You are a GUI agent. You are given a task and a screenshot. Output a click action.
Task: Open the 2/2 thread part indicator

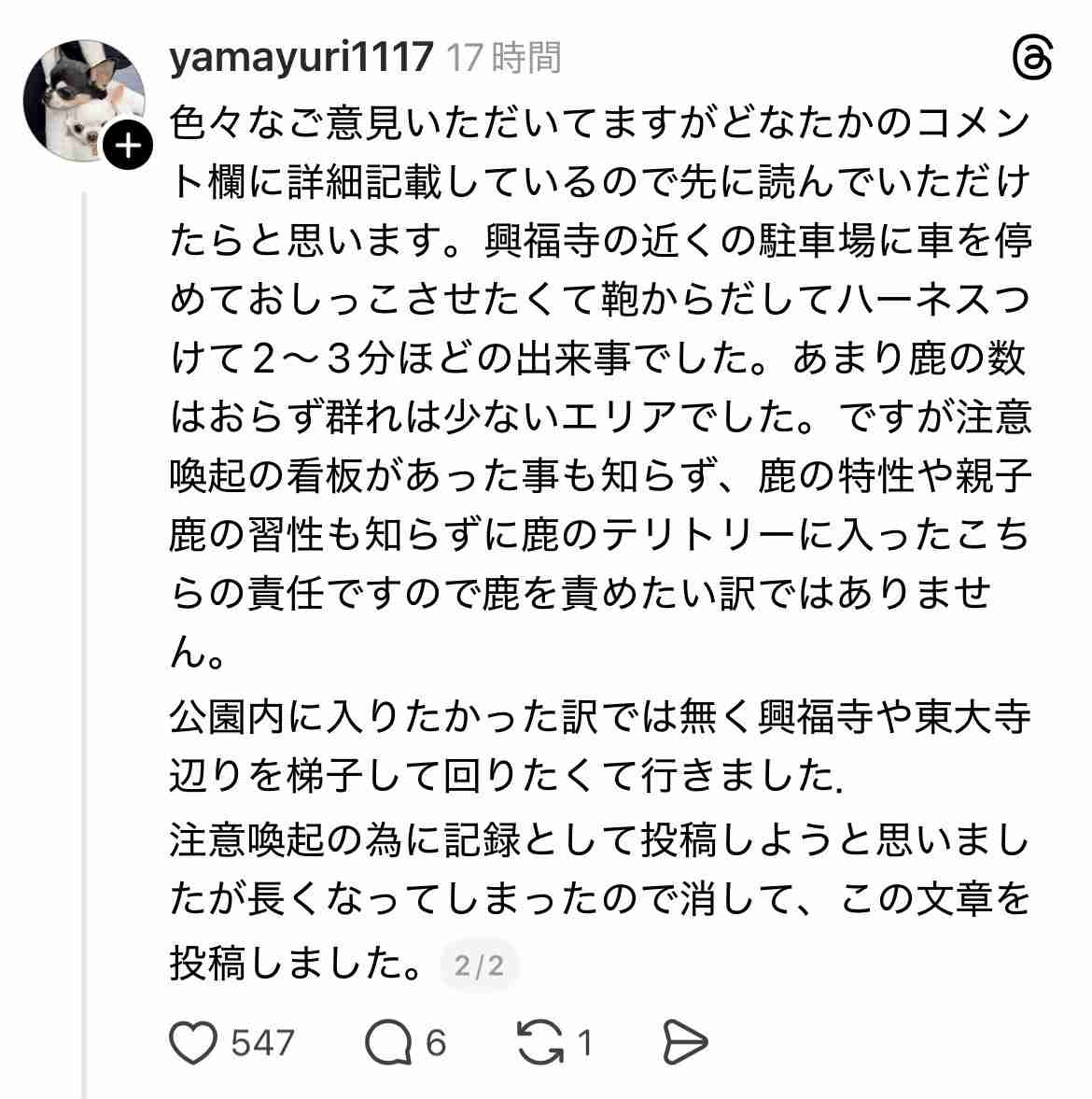point(479,965)
